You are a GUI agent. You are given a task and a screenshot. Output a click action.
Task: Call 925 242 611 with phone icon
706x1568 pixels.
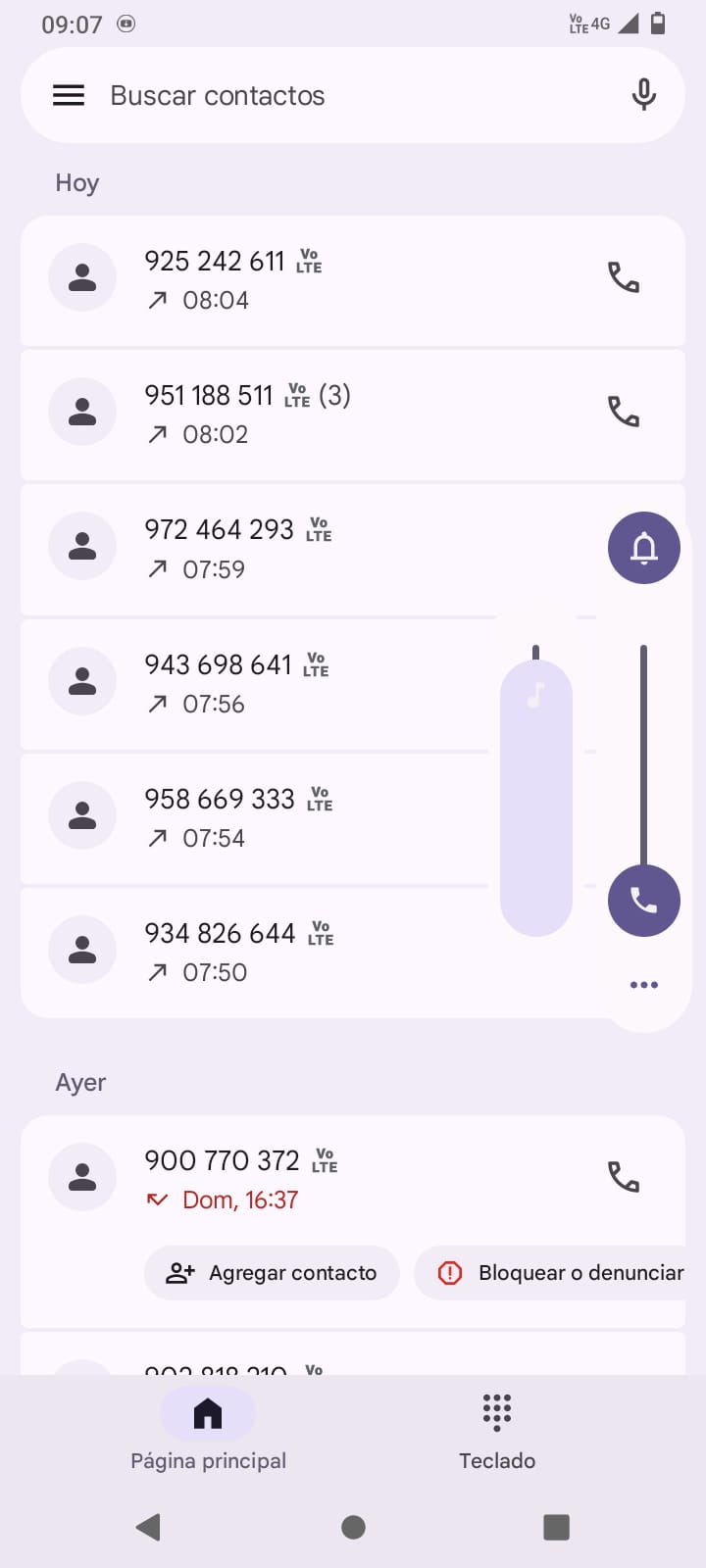pos(624,277)
